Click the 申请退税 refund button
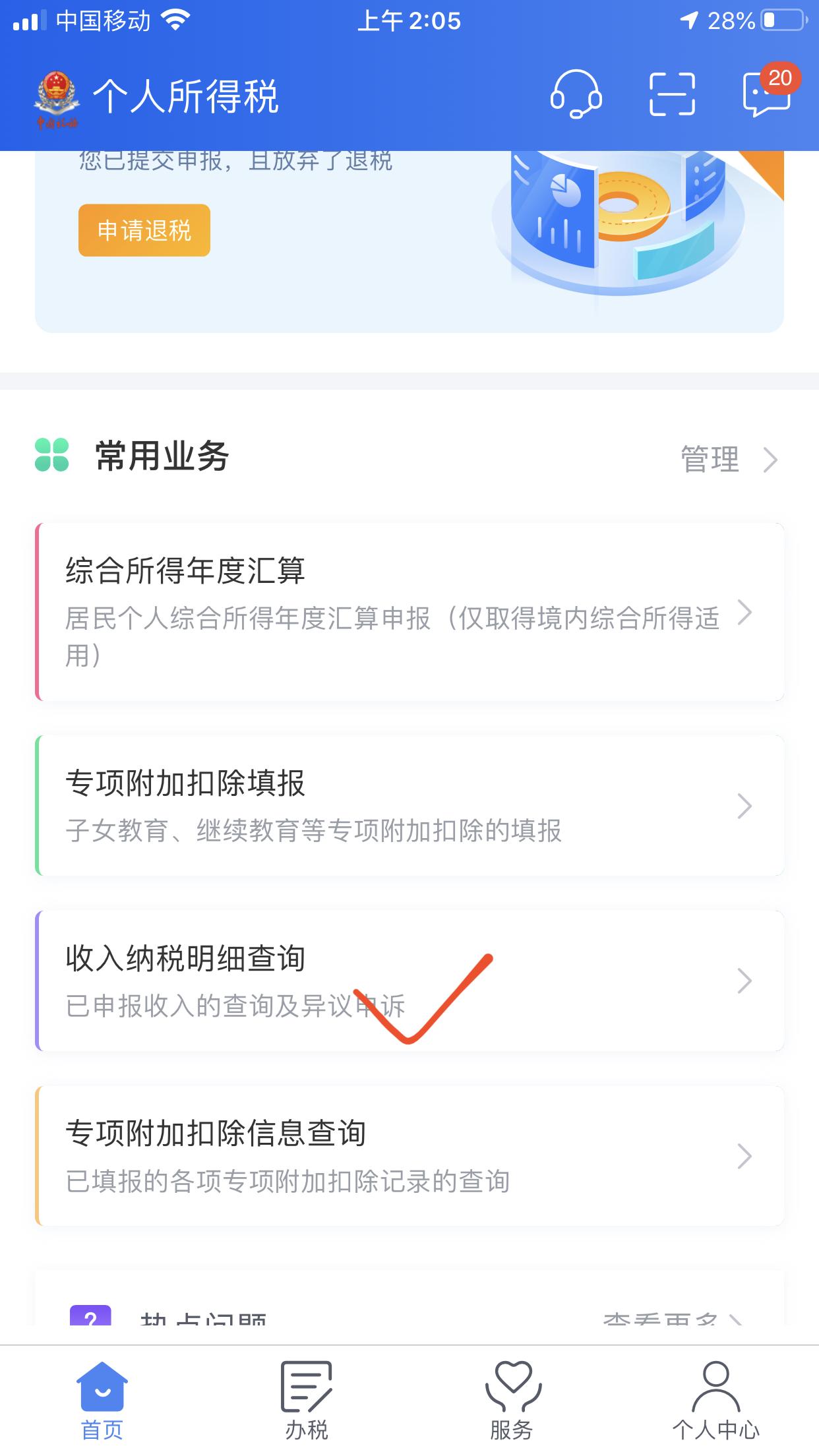Screen dimensions: 819x1456 click(x=143, y=230)
